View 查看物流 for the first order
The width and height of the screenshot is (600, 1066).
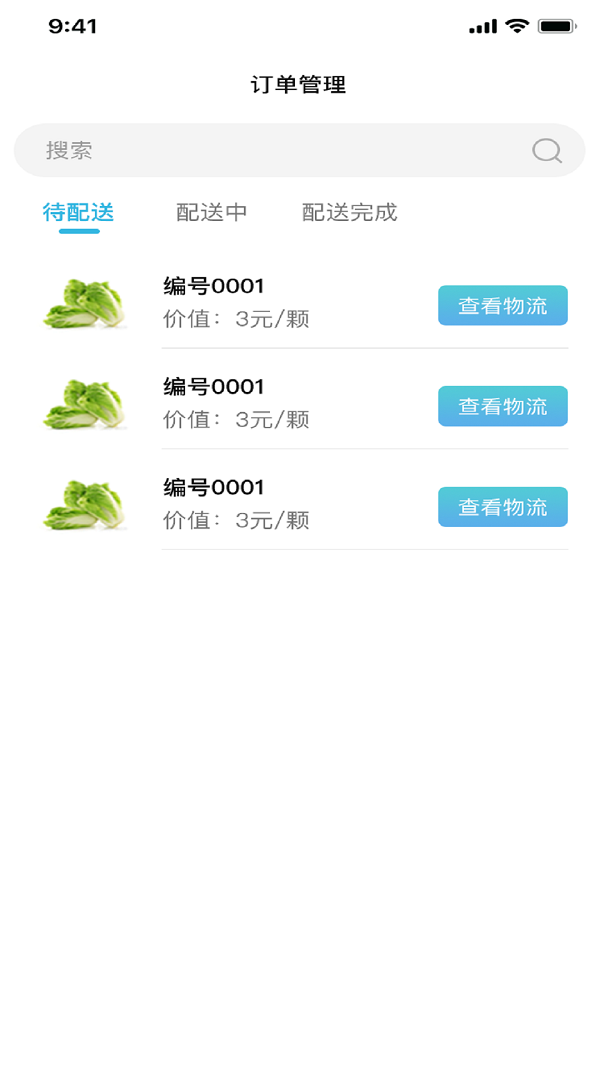(502, 306)
